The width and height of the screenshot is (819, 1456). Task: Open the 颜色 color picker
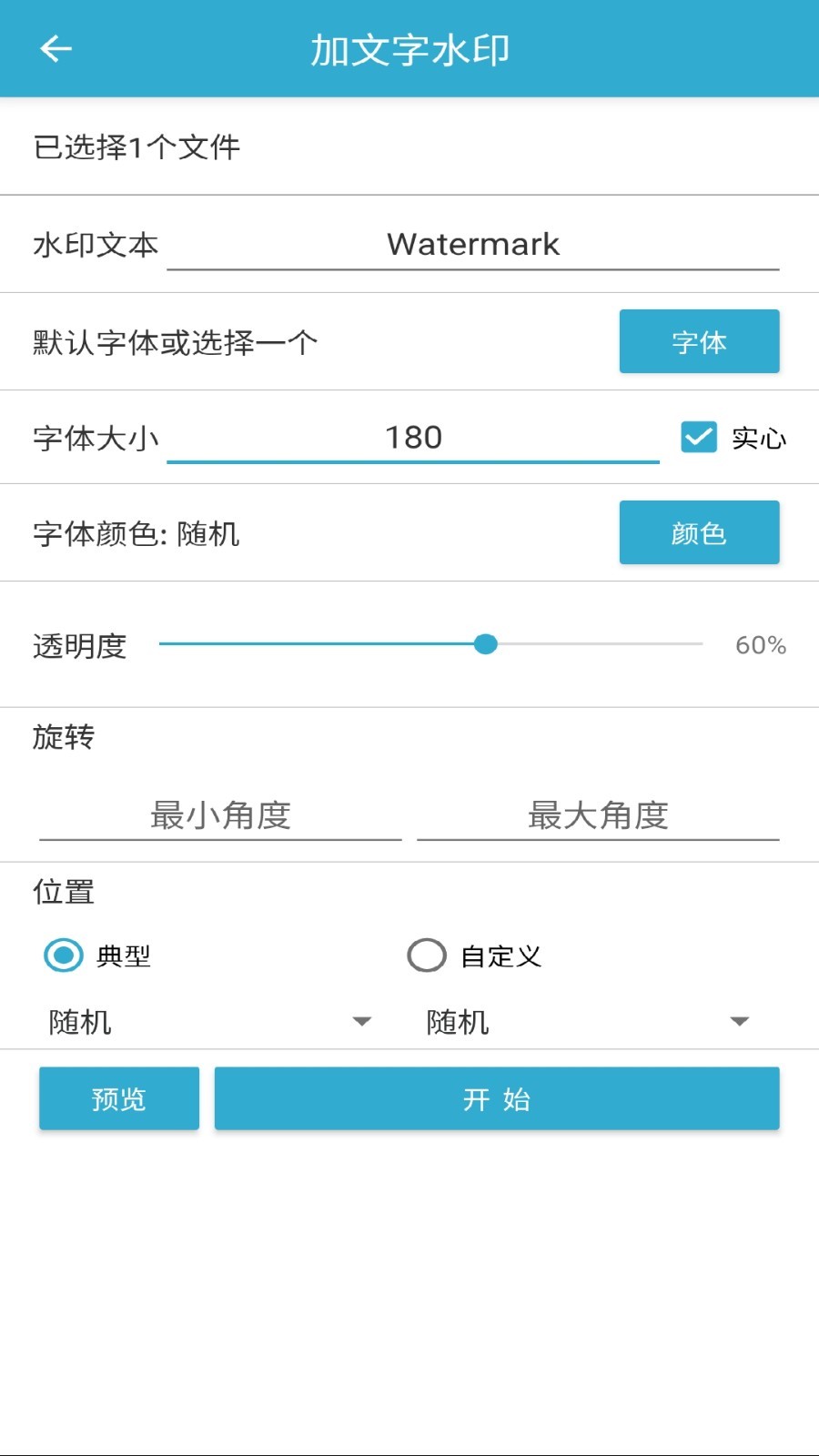(x=699, y=532)
